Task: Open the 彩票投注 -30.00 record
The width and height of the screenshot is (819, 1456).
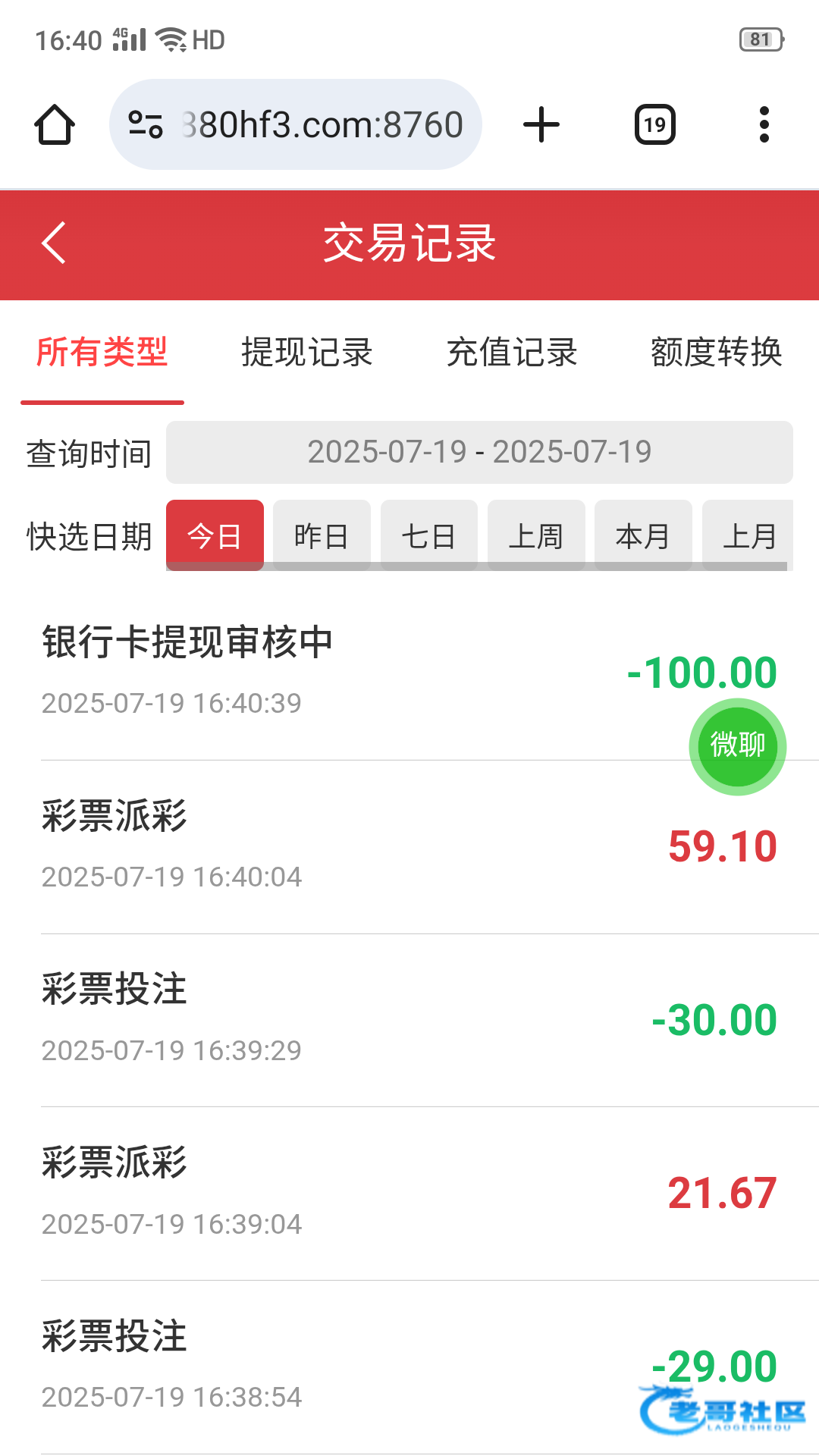Action: click(x=409, y=1020)
